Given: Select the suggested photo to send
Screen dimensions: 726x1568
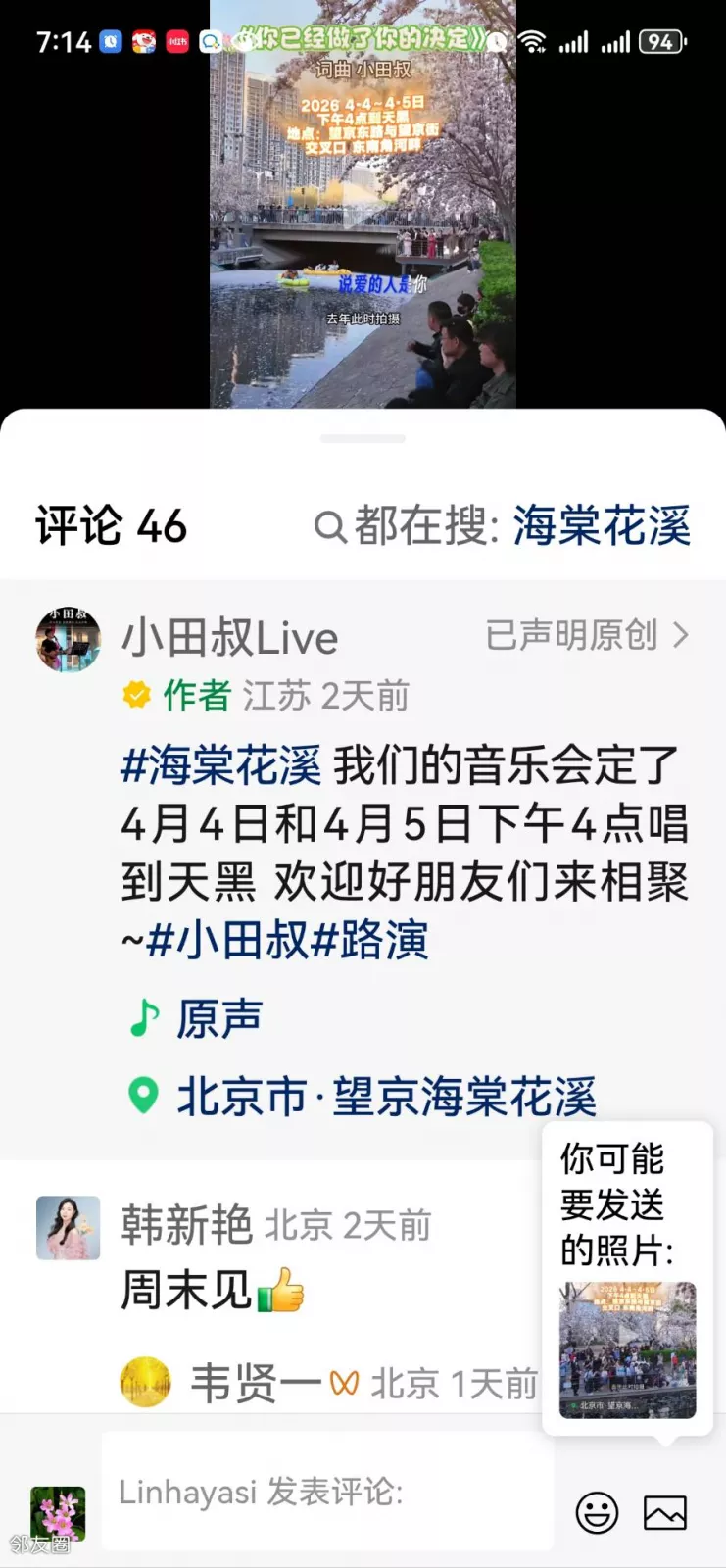Looking at the screenshot, I should coord(627,1349).
